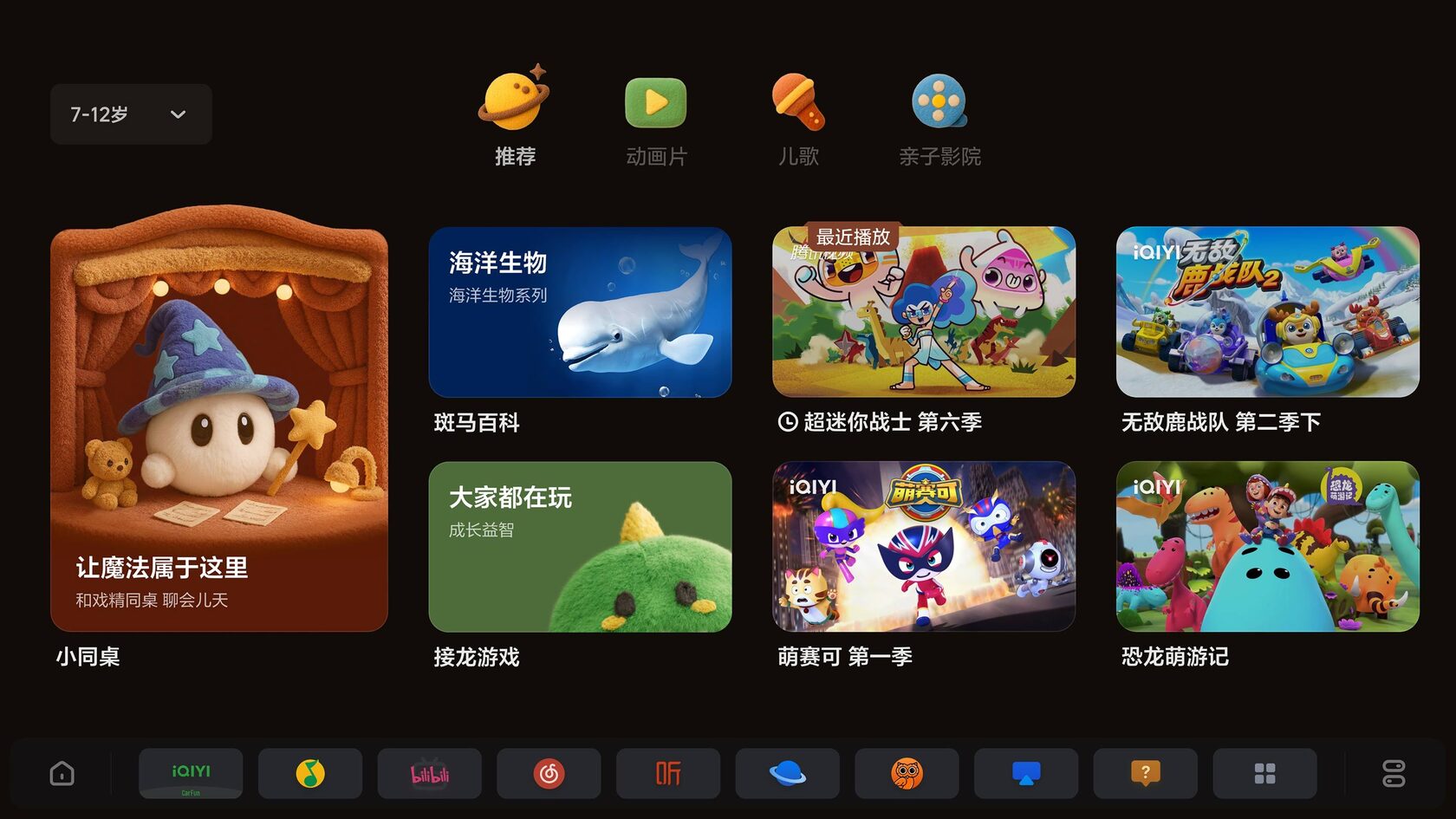Select the 亲子影院 tab

[x=939, y=121]
